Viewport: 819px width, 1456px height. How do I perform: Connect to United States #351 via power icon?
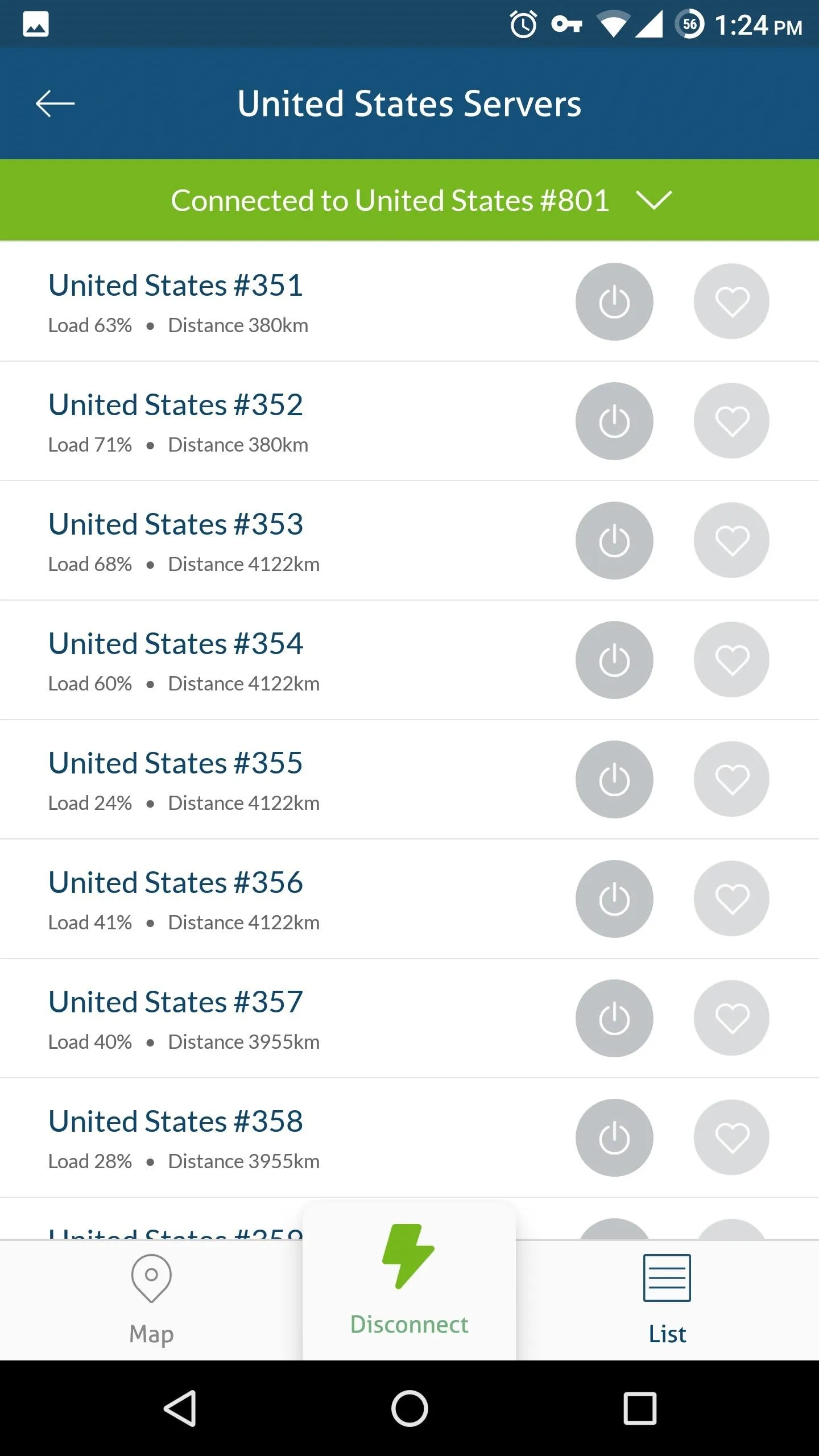point(614,301)
